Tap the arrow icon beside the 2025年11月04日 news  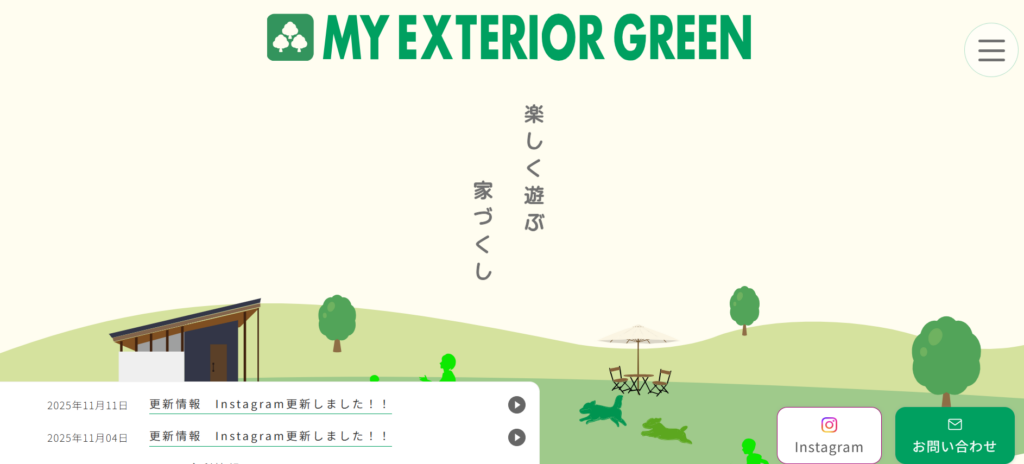pos(516,437)
